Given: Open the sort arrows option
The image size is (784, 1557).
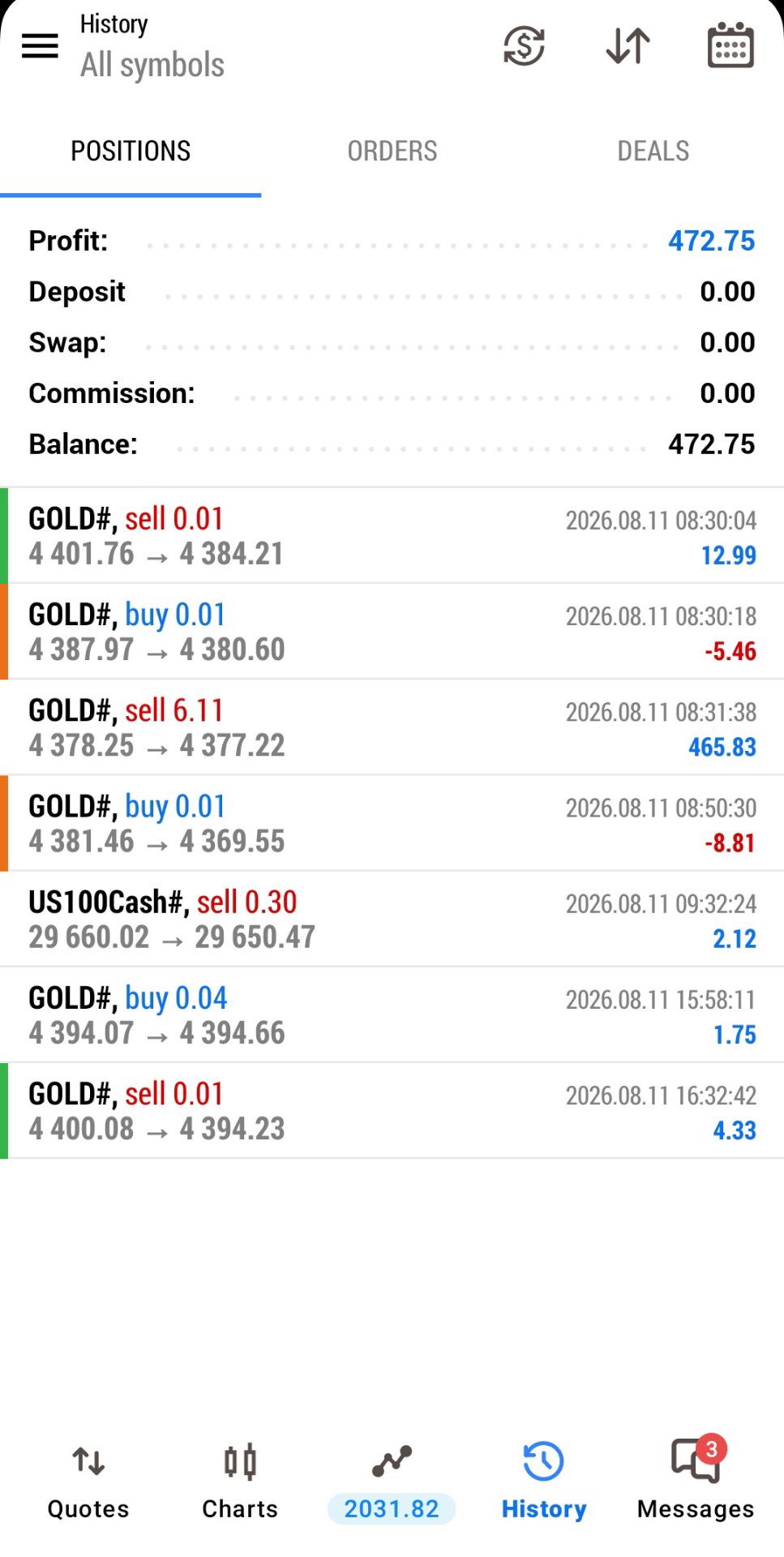Looking at the screenshot, I should [x=628, y=45].
